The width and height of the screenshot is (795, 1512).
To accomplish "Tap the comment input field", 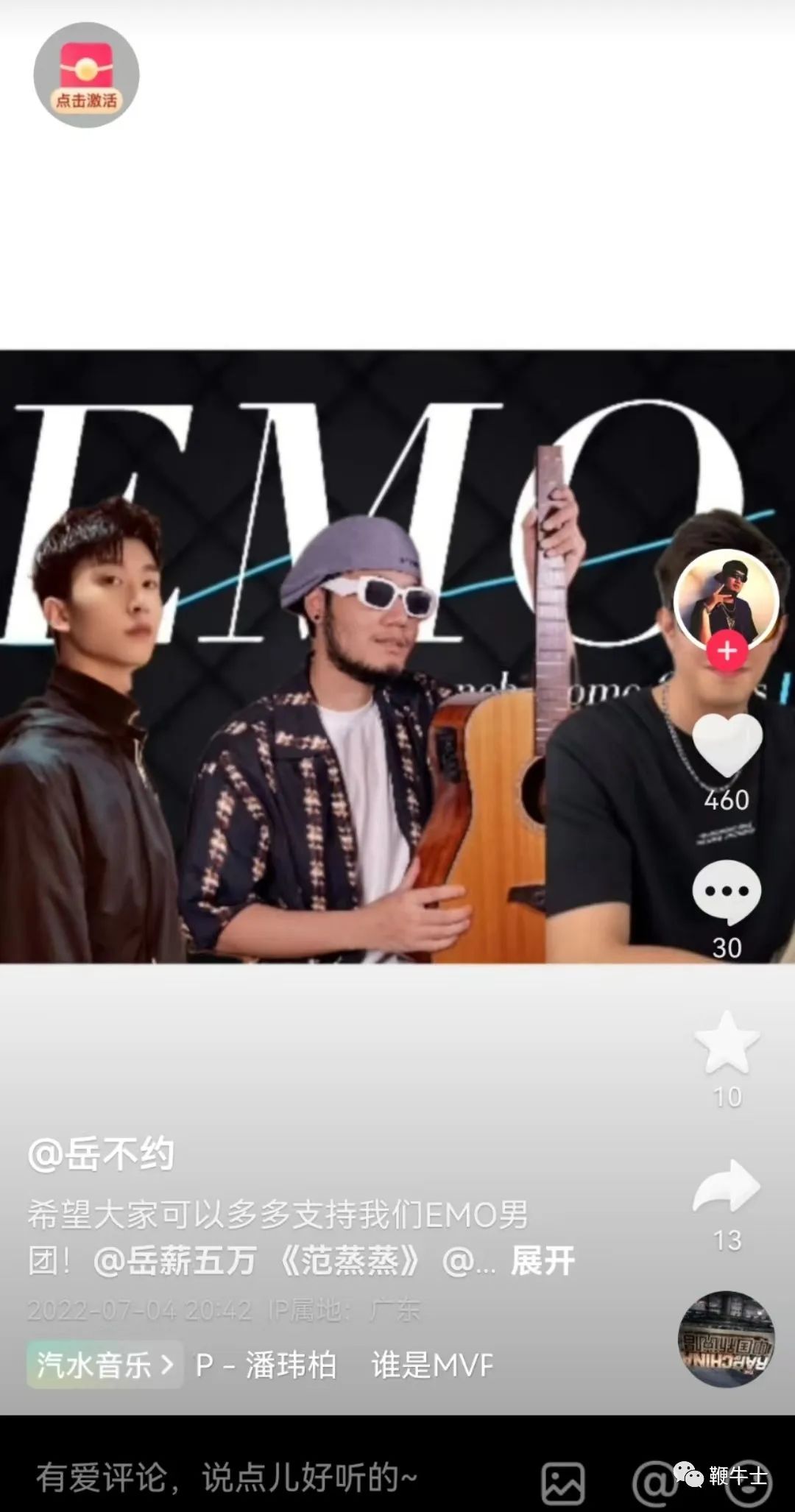I will 228,1477.
